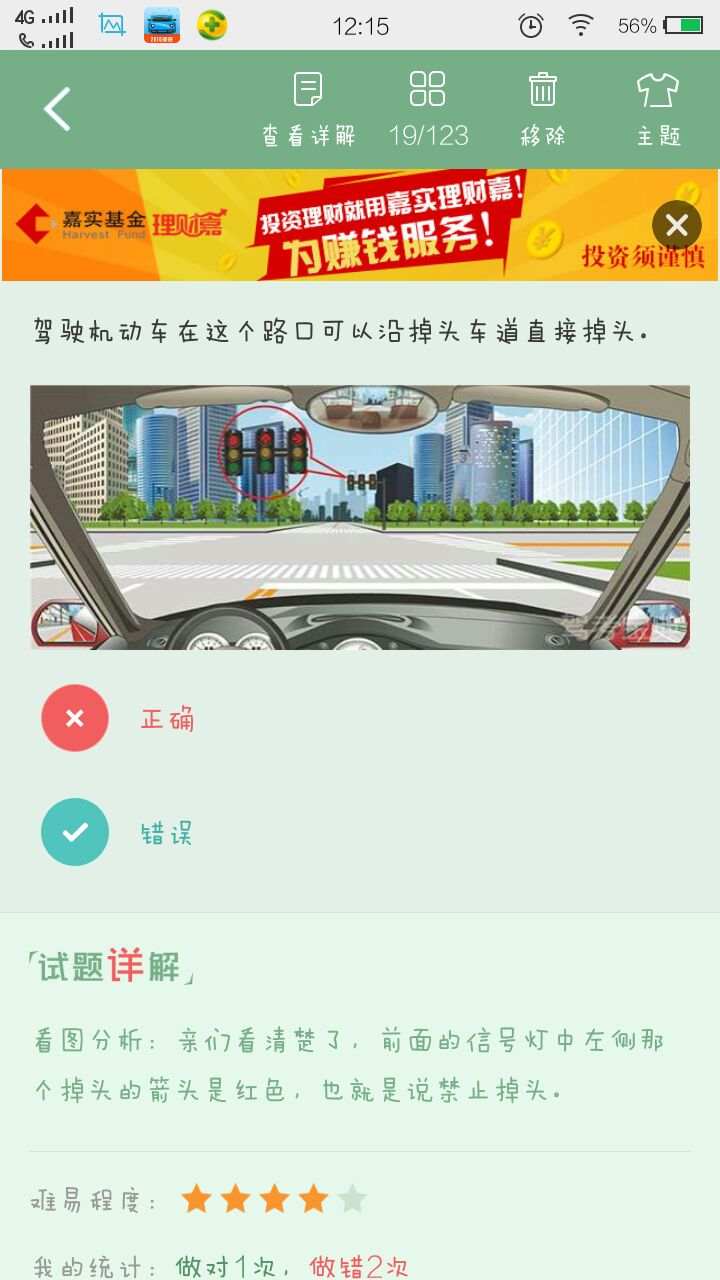Dismiss the 嘉实基金 ad banner

pyautogui.click(x=676, y=225)
